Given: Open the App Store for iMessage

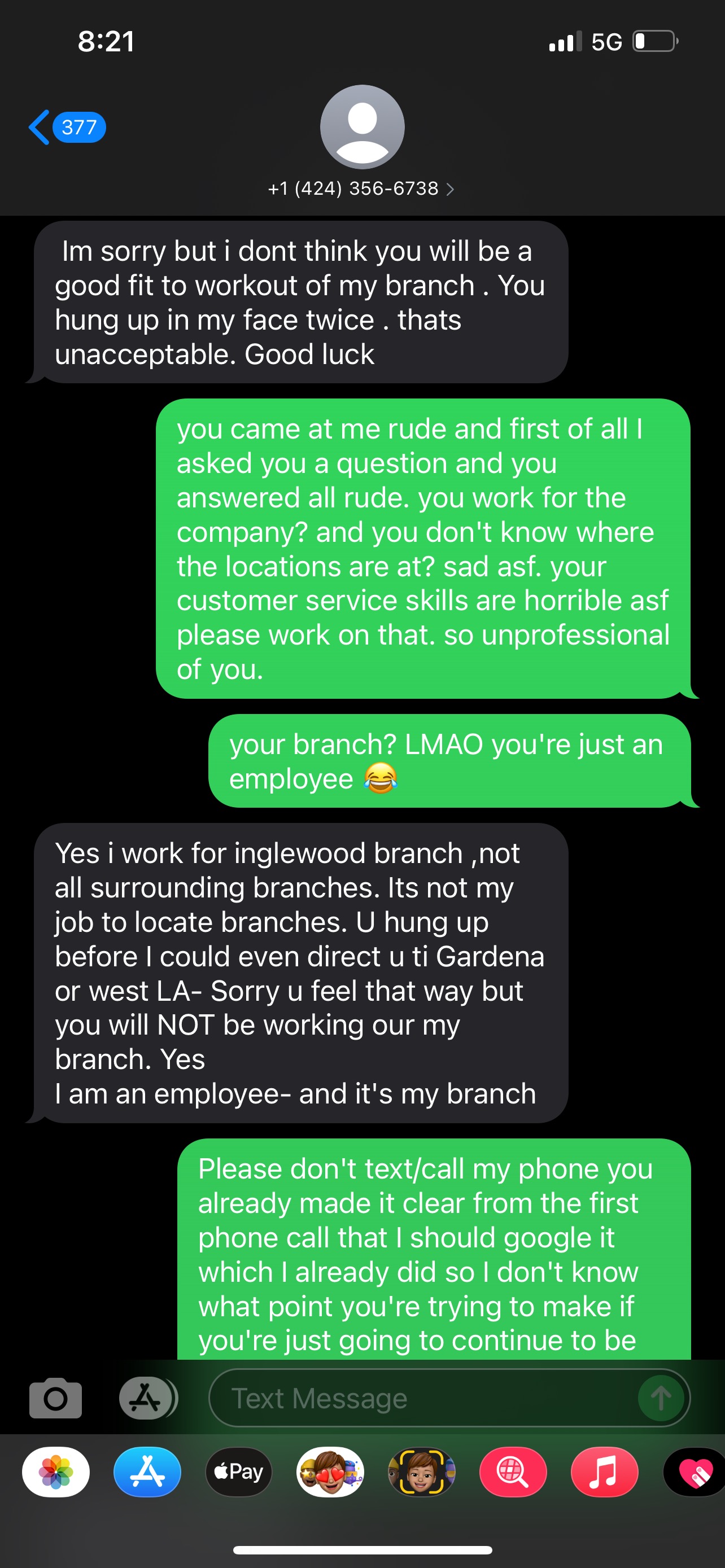Looking at the screenshot, I should tap(147, 1472).
